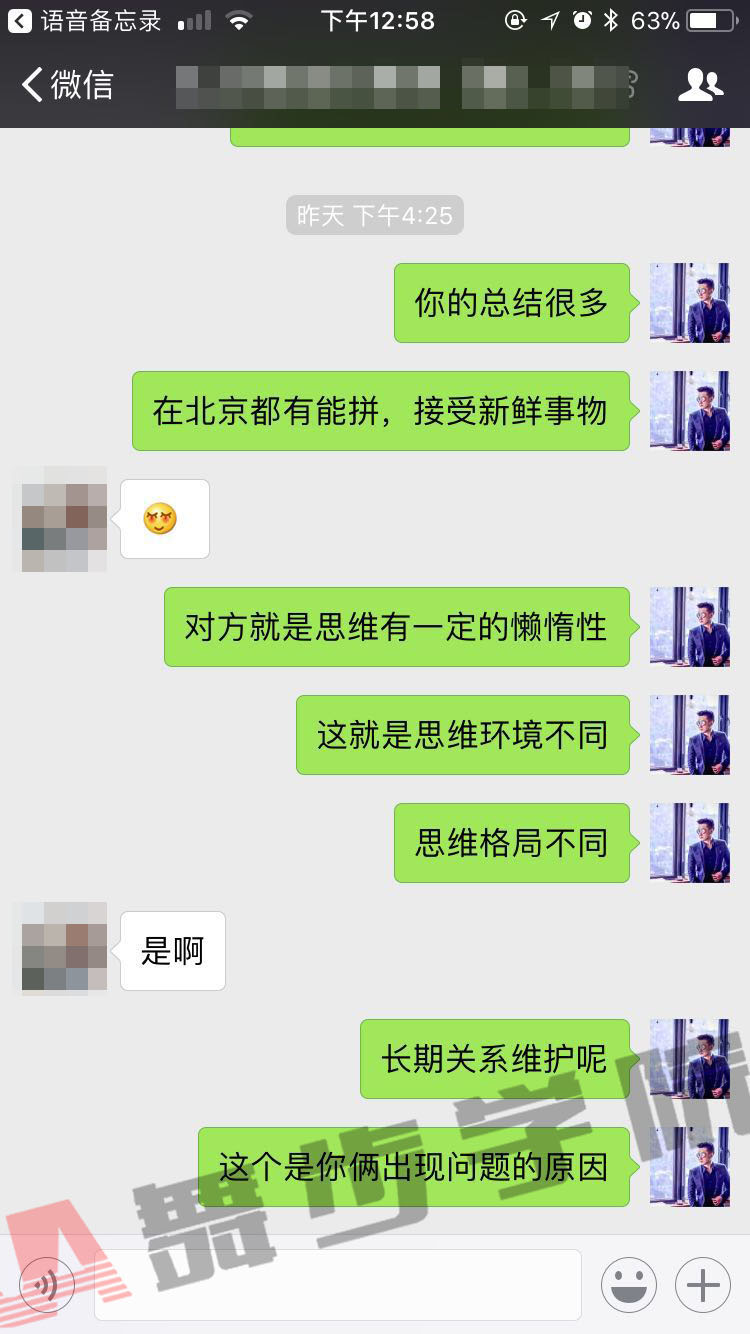Tap the 昨天 下午4:25 timestamp label
This screenshot has width=750, height=1334.
click(x=374, y=215)
